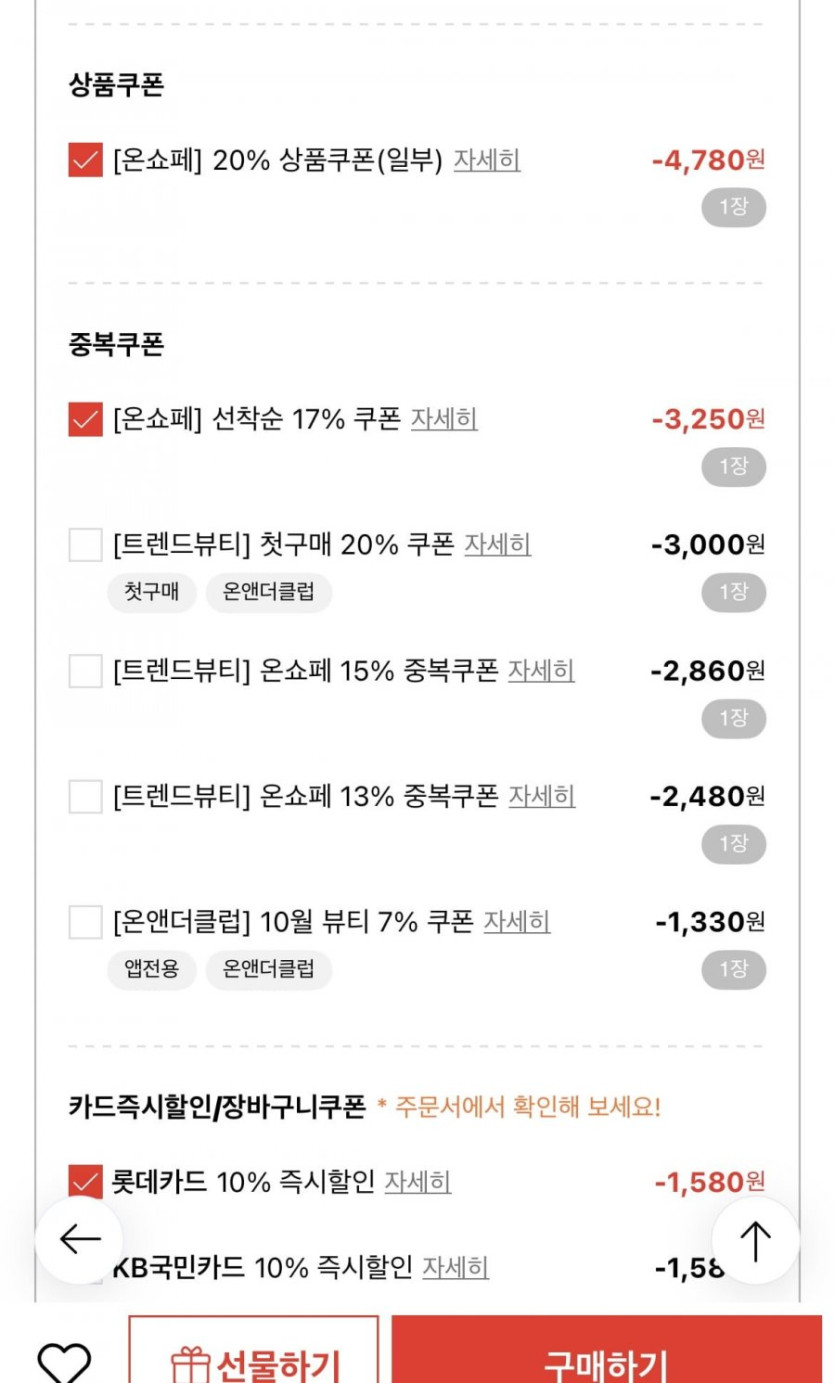Uncheck the 20% 상품쿠폰 checkbox

[86, 160]
